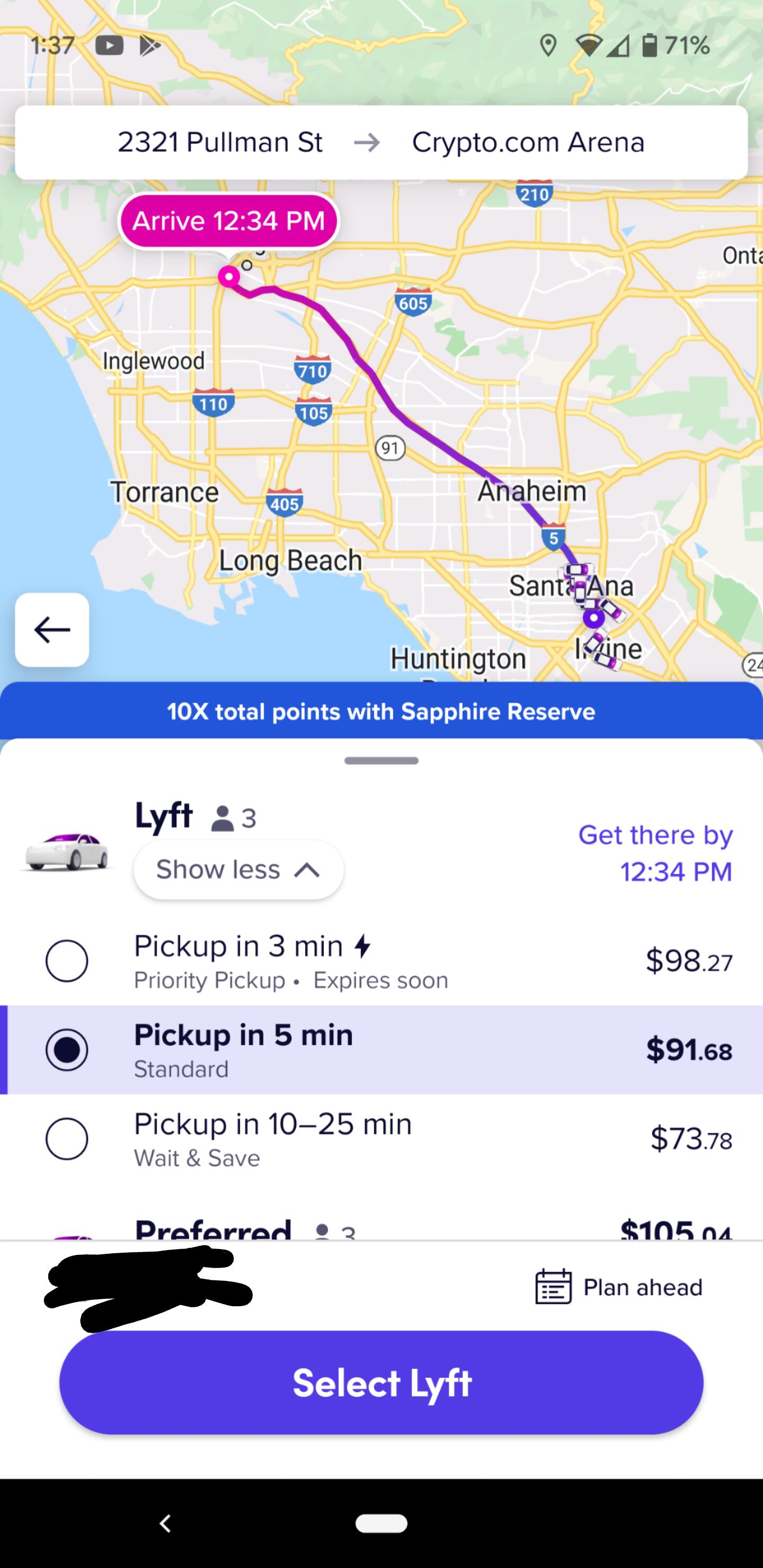The height and width of the screenshot is (1568, 763).
Task: Tap the system home pill
Action: (381, 1523)
